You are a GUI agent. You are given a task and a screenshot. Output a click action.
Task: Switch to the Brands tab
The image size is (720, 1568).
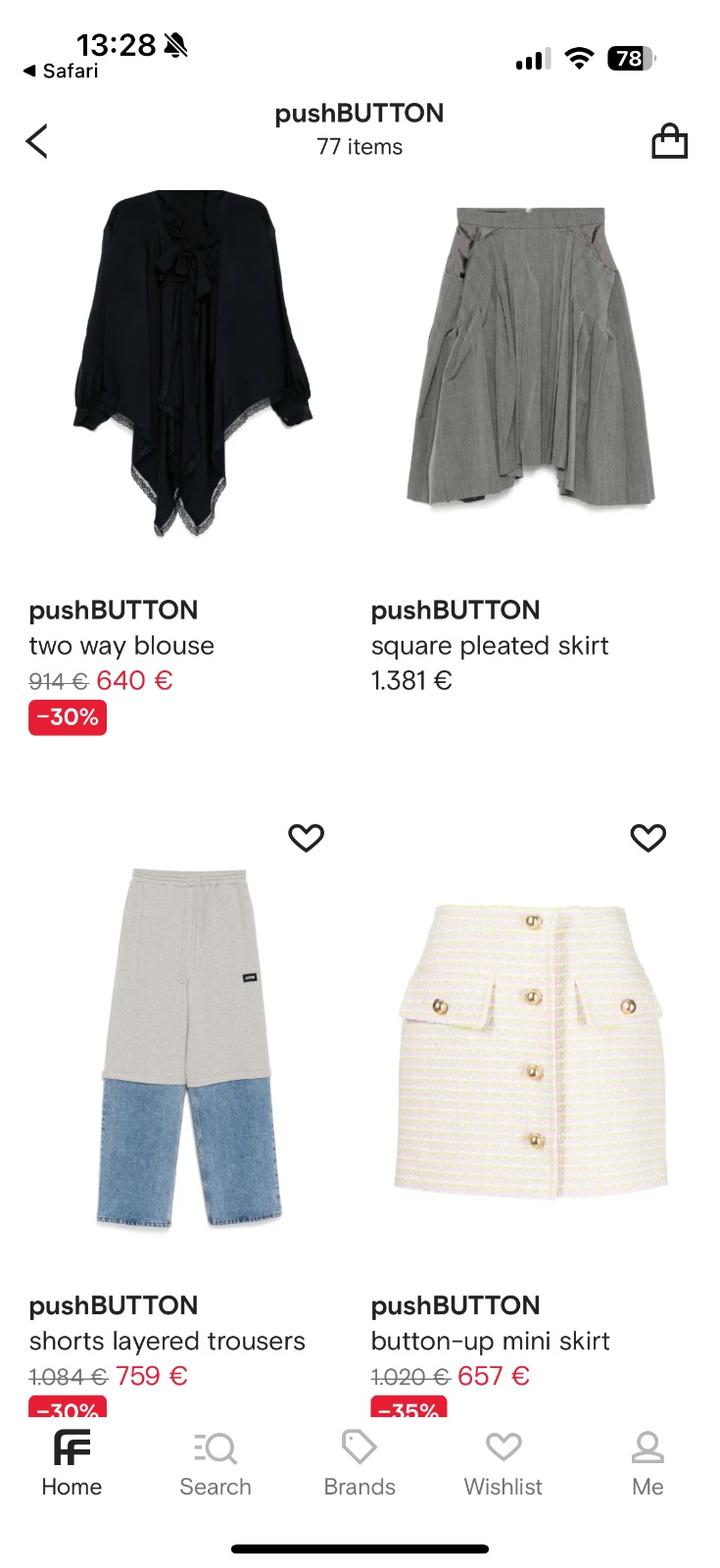click(360, 1463)
